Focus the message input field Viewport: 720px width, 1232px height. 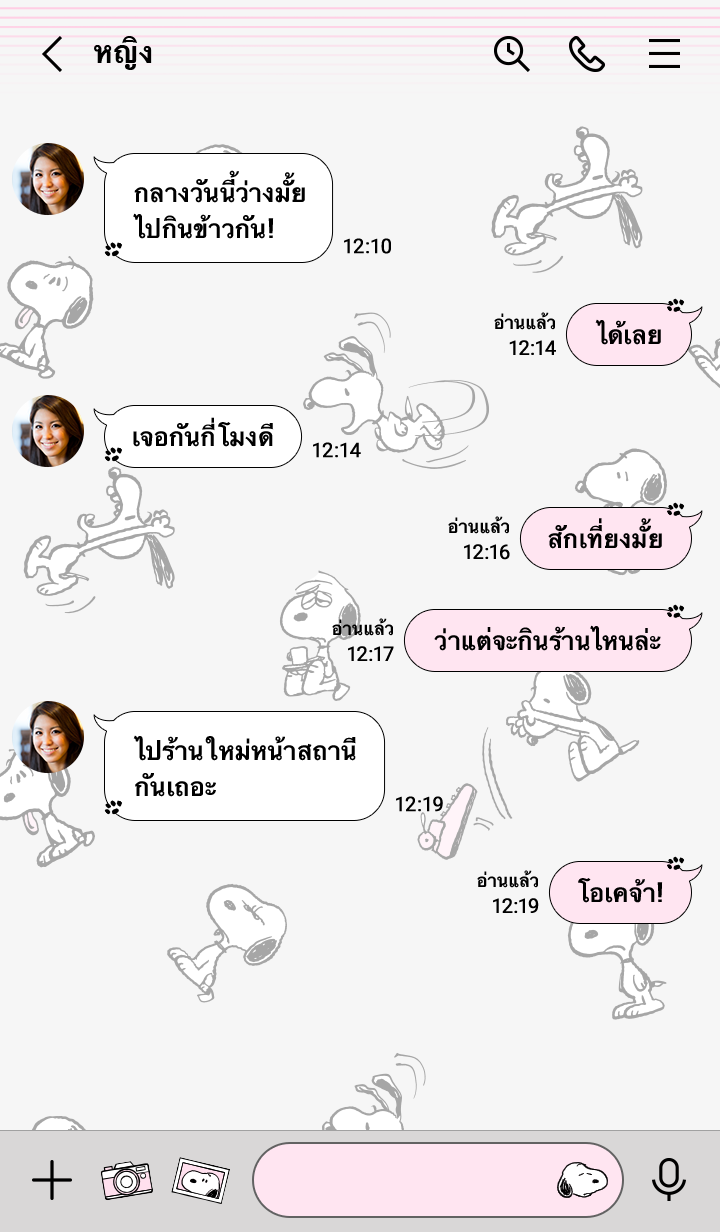click(400, 1180)
